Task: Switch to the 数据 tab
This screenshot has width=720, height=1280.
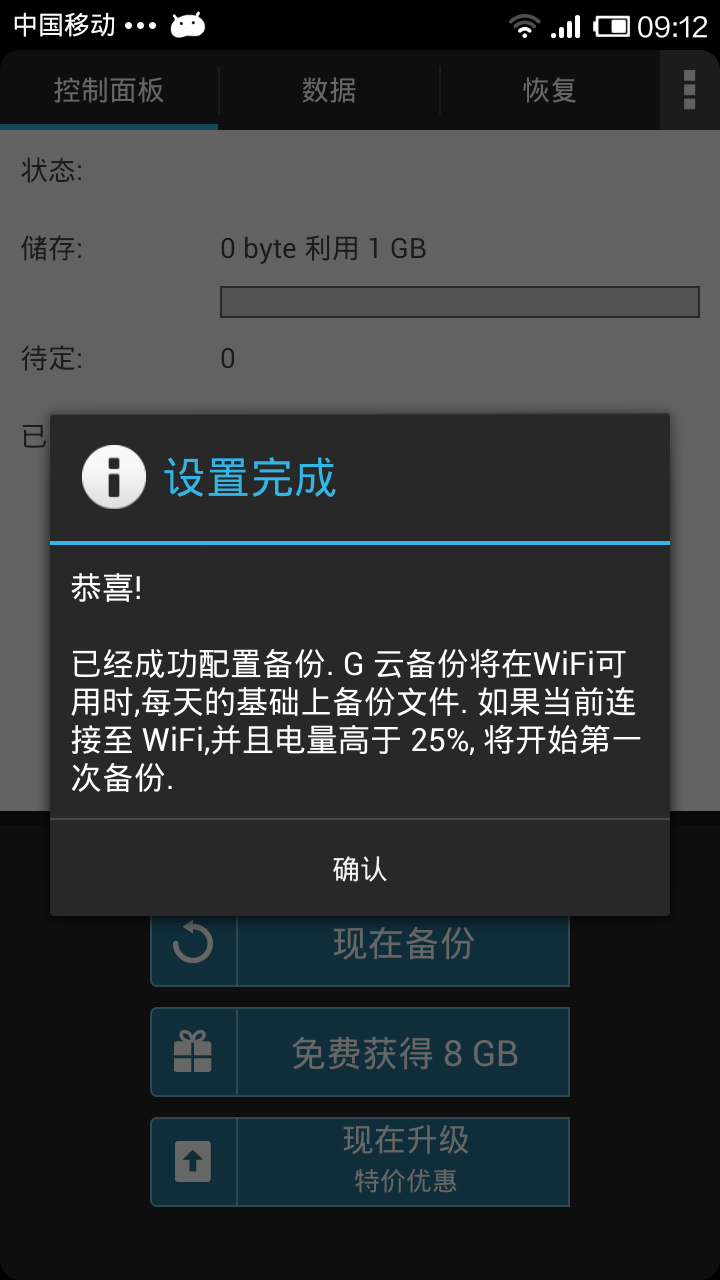Action: click(329, 90)
